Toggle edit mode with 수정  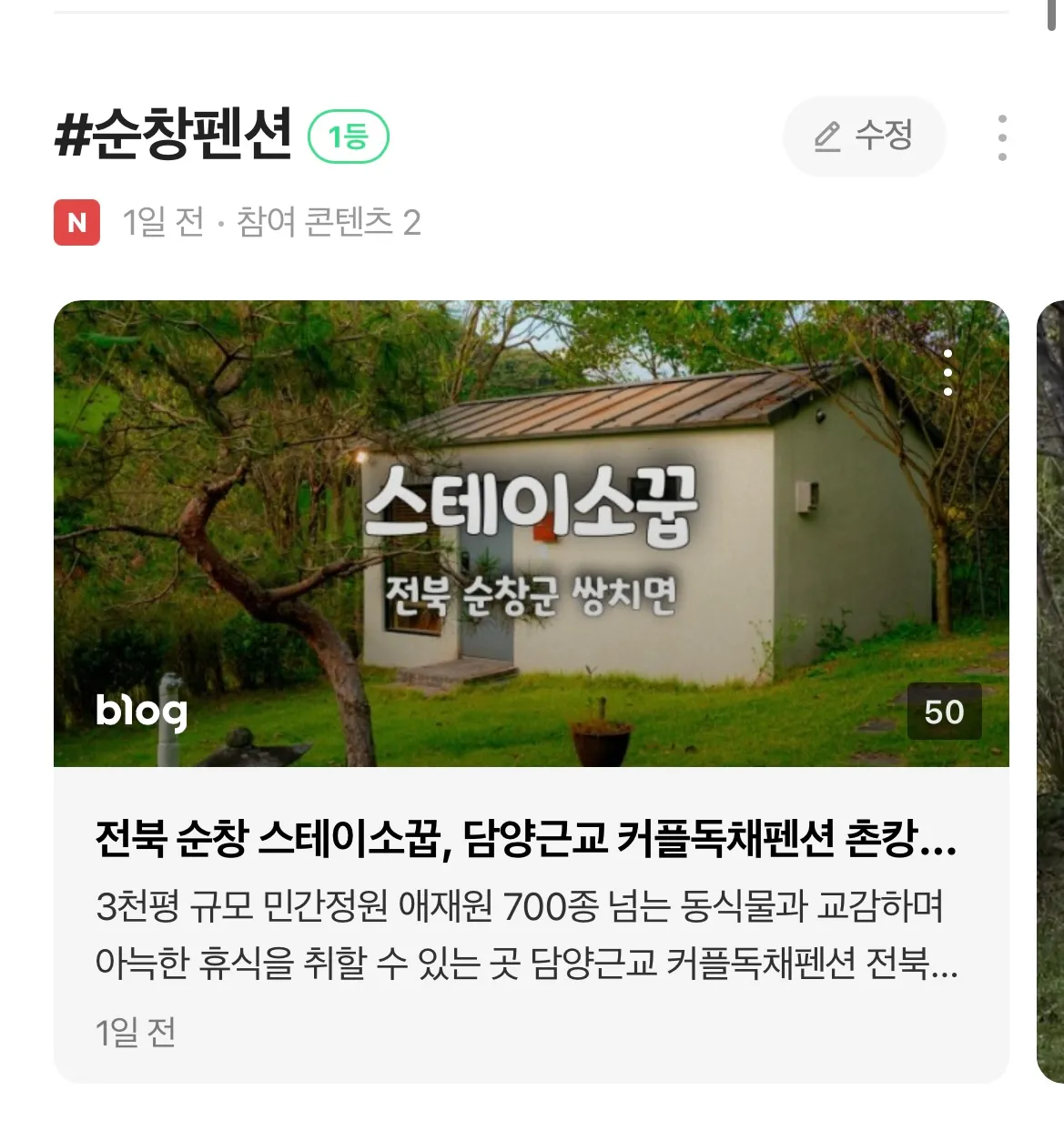click(865, 135)
